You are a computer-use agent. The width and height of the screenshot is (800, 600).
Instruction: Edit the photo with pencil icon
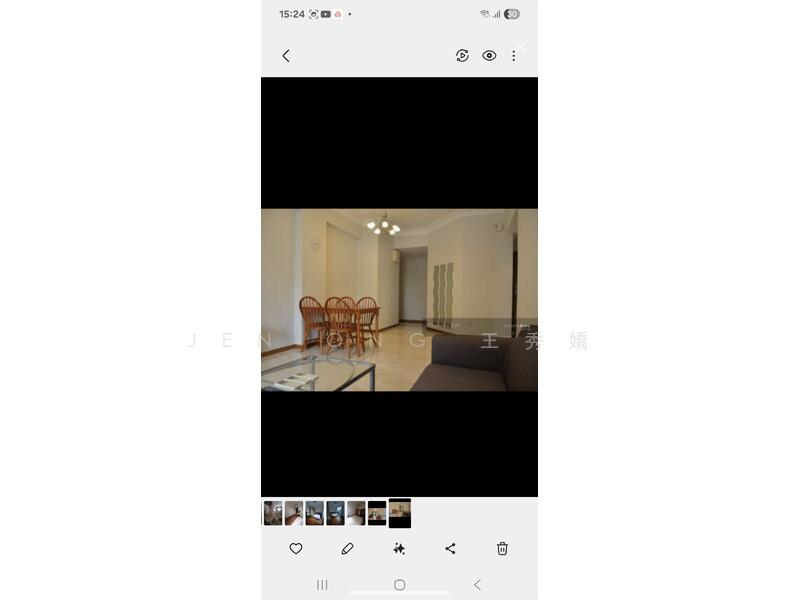(347, 548)
